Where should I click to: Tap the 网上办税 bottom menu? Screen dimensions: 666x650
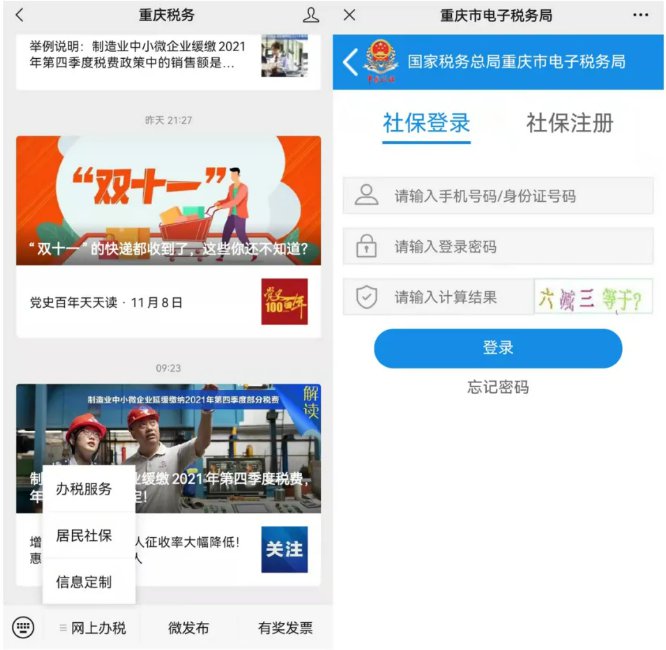click(x=93, y=628)
